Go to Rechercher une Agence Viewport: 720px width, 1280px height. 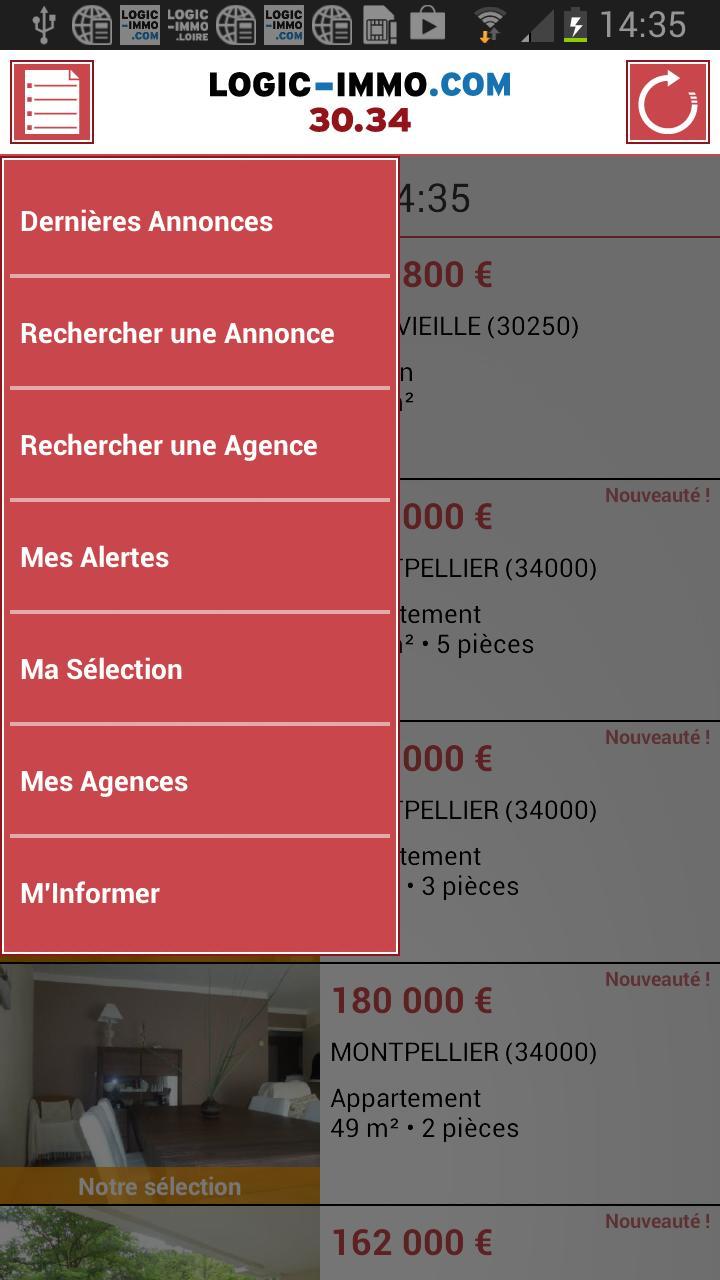pos(200,445)
